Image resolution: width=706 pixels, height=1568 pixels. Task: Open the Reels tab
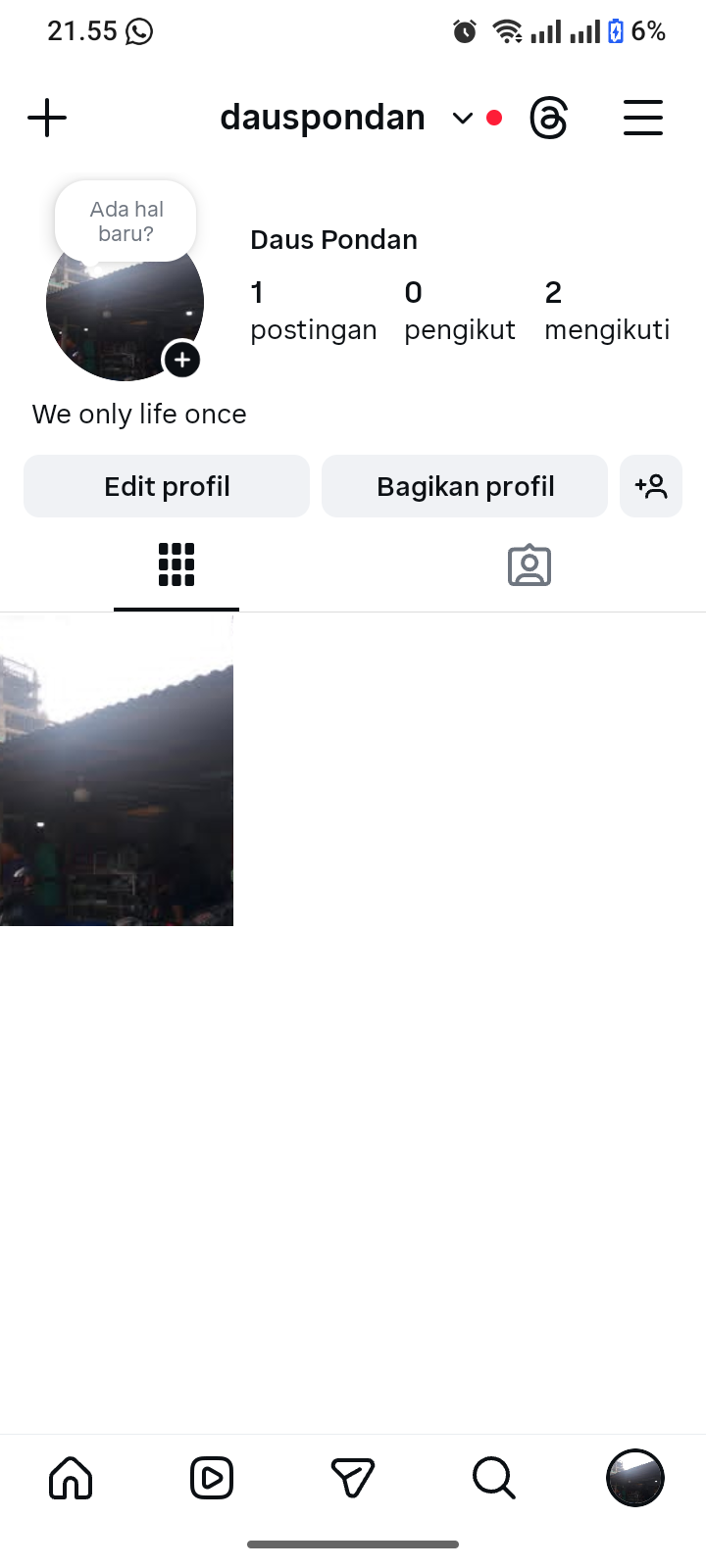pyautogui.click(x=212, y=1478)
